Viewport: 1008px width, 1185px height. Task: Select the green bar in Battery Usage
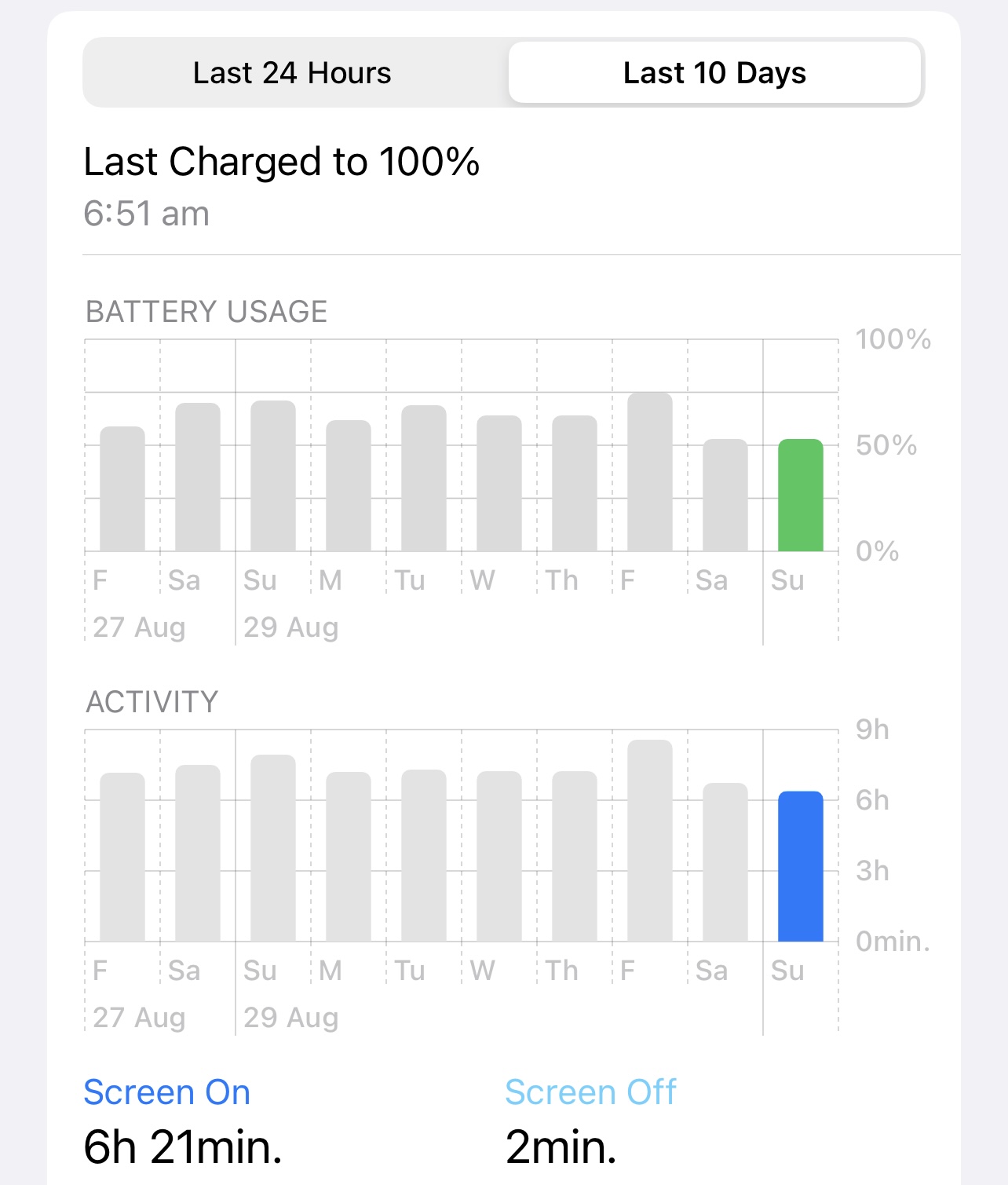[x=800, y=496]
